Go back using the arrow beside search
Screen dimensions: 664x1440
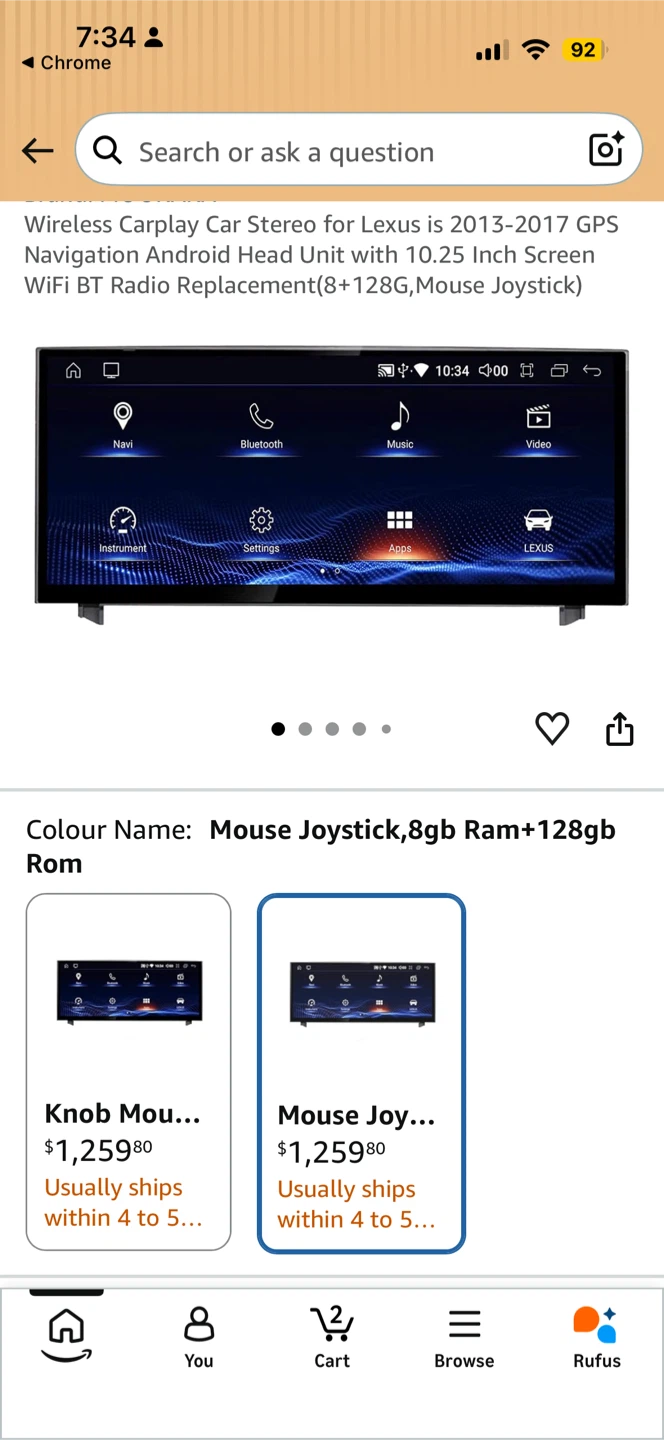pyautogui.click(x=38, y=151)
